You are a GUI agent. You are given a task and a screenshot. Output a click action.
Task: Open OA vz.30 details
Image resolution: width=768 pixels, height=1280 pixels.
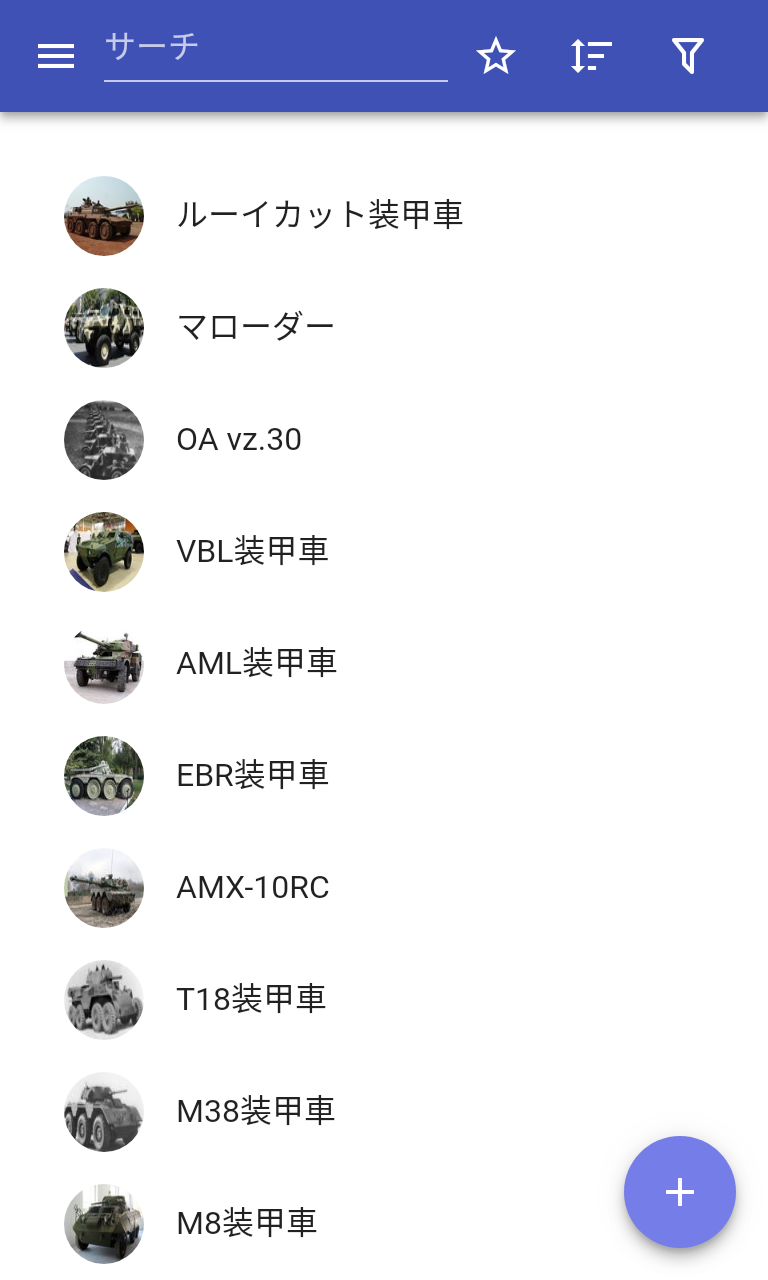point(239,440)
